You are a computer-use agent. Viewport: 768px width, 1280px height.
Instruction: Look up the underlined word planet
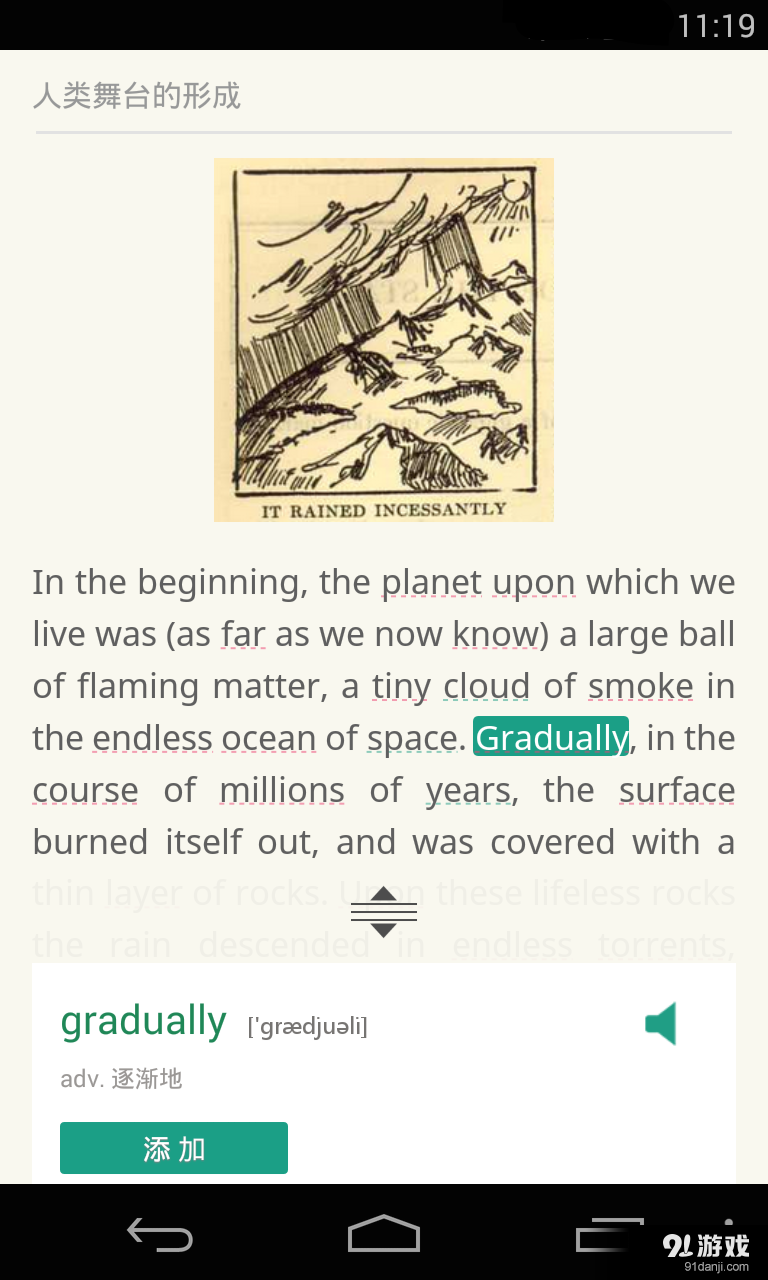tap(432, 582)
